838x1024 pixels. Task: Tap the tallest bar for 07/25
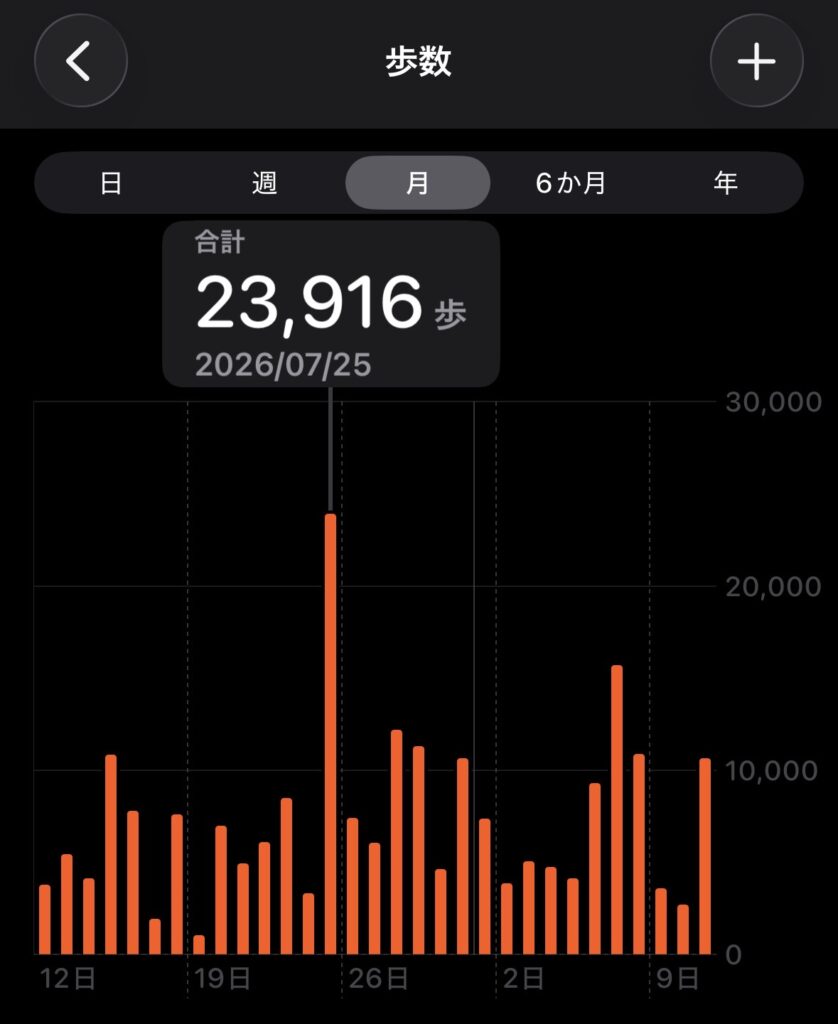[x=330, y=734]
